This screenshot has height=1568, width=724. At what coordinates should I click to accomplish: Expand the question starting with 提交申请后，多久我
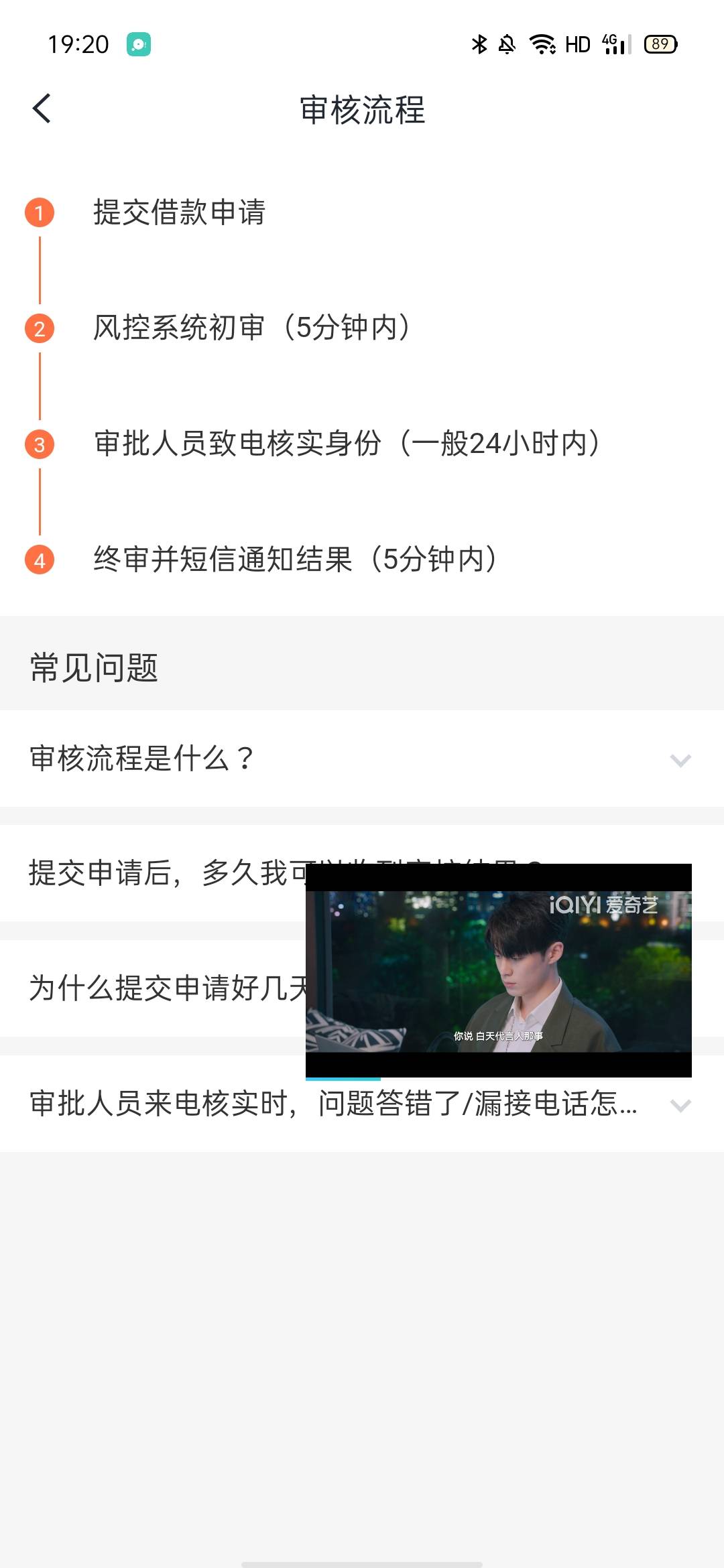tap(153, 873)
